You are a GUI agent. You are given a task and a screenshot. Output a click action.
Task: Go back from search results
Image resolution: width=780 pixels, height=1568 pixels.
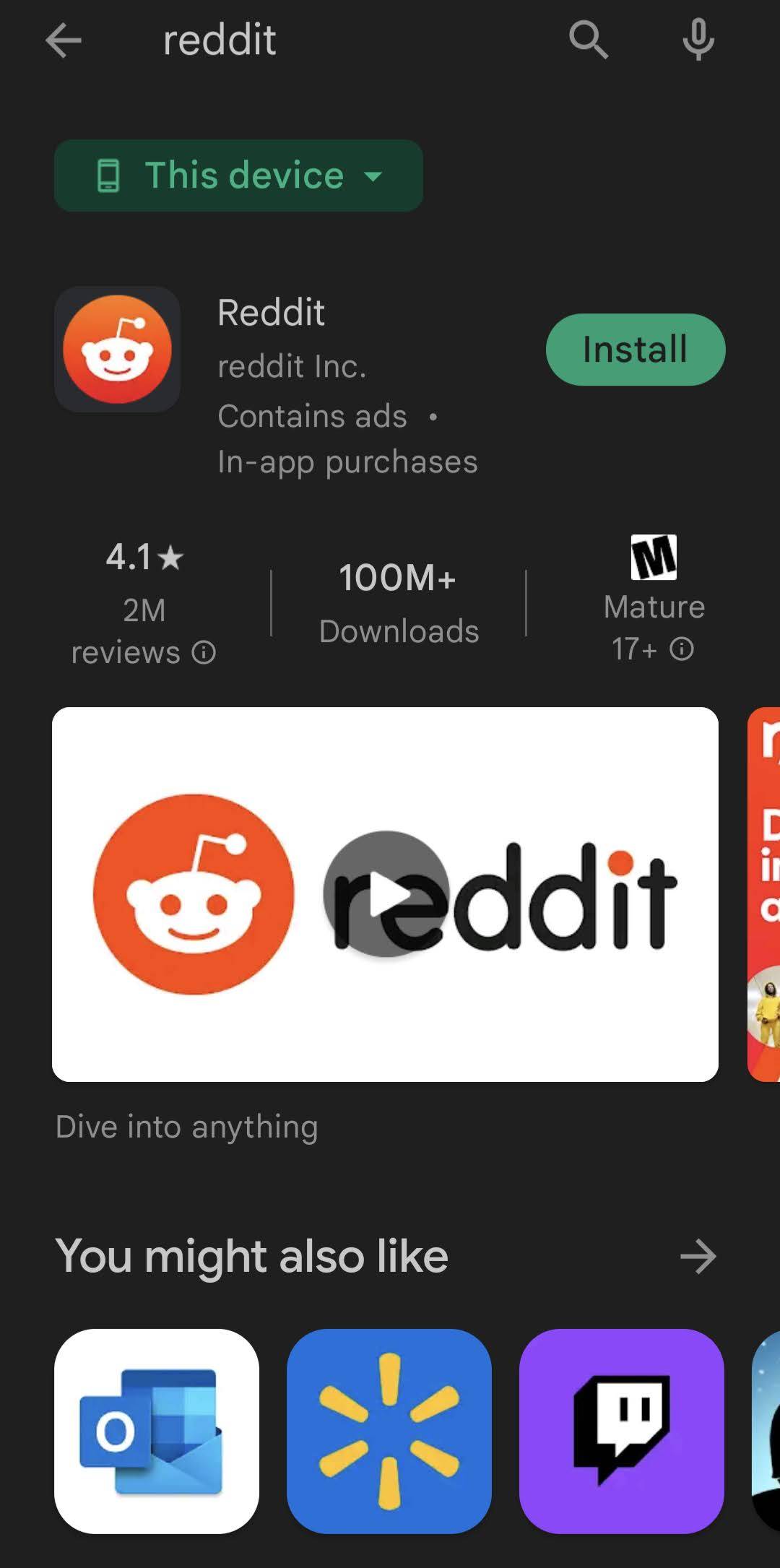pos(64,40)
